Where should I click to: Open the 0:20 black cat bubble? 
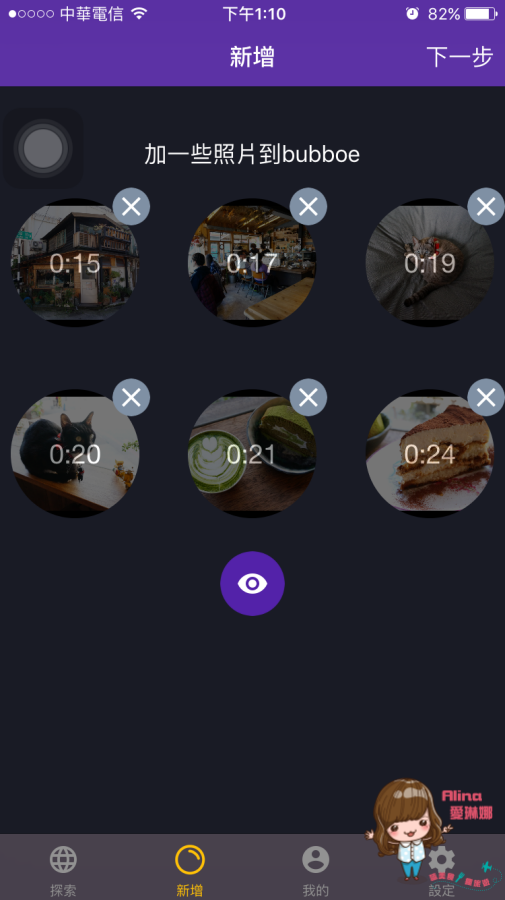point(75,454)
